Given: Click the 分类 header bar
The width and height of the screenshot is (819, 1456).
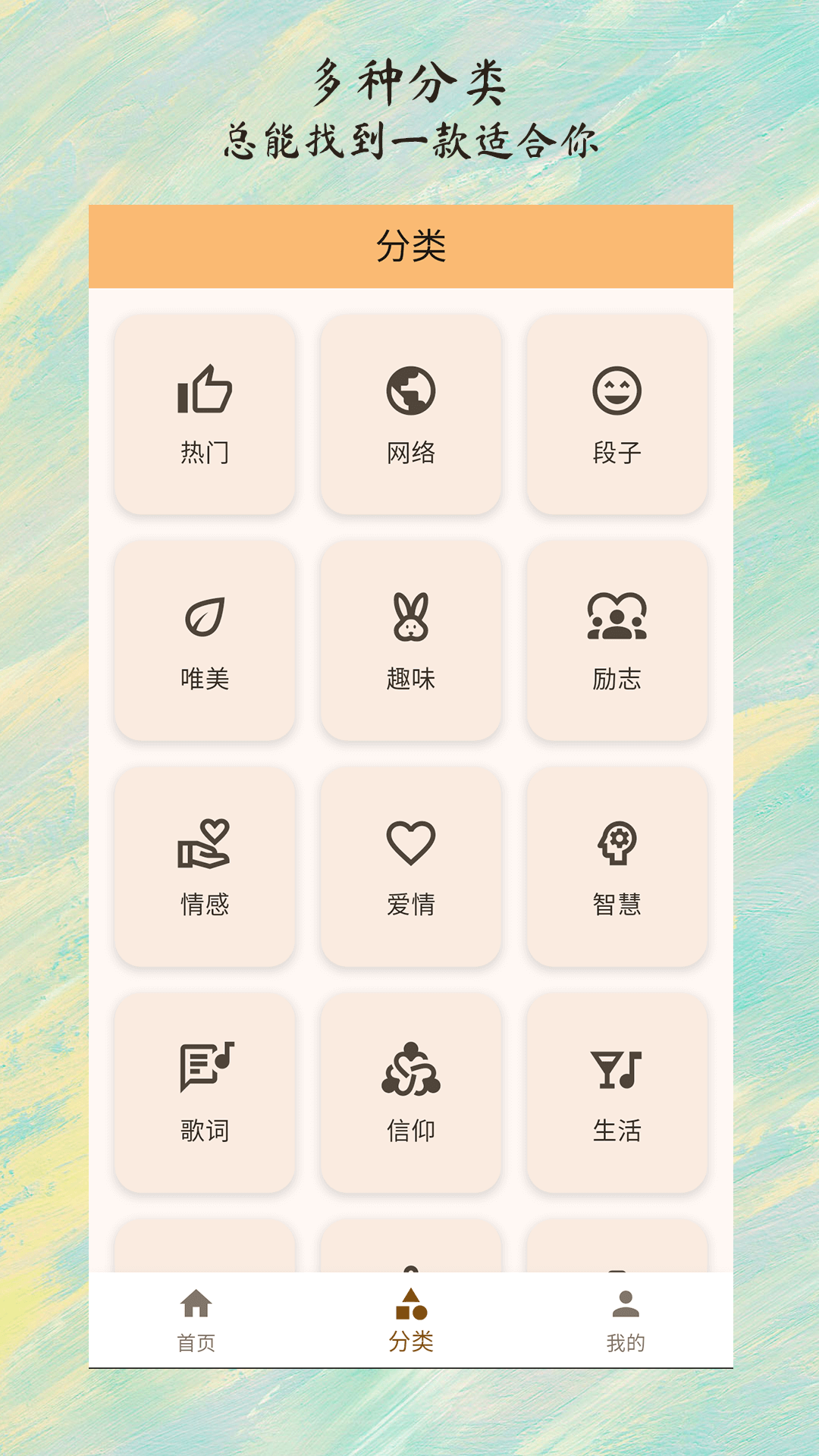Looking at the screenshot, I should pos(410,246).
